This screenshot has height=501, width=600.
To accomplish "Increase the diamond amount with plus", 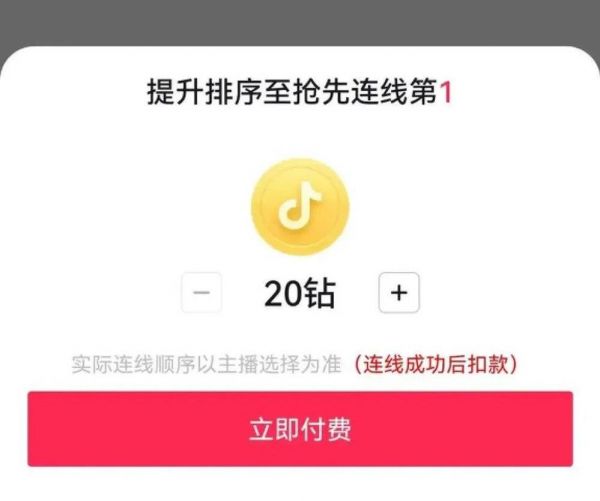I will coord(398,293).
